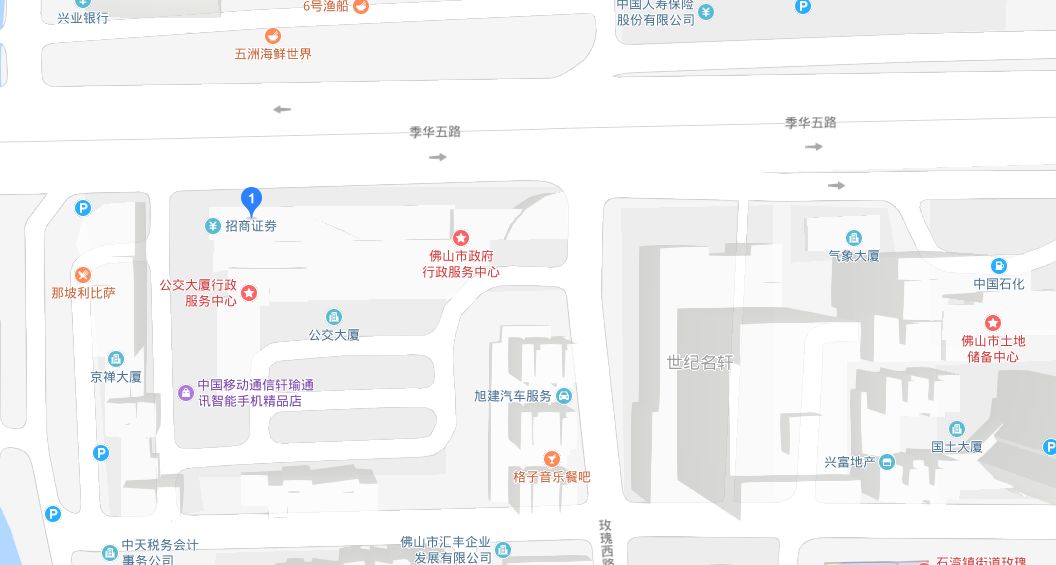Select the 佛山市汇丰企业发展有限公司 marker
Viewport: 1056px width, 565px height.
pos(502,550)
